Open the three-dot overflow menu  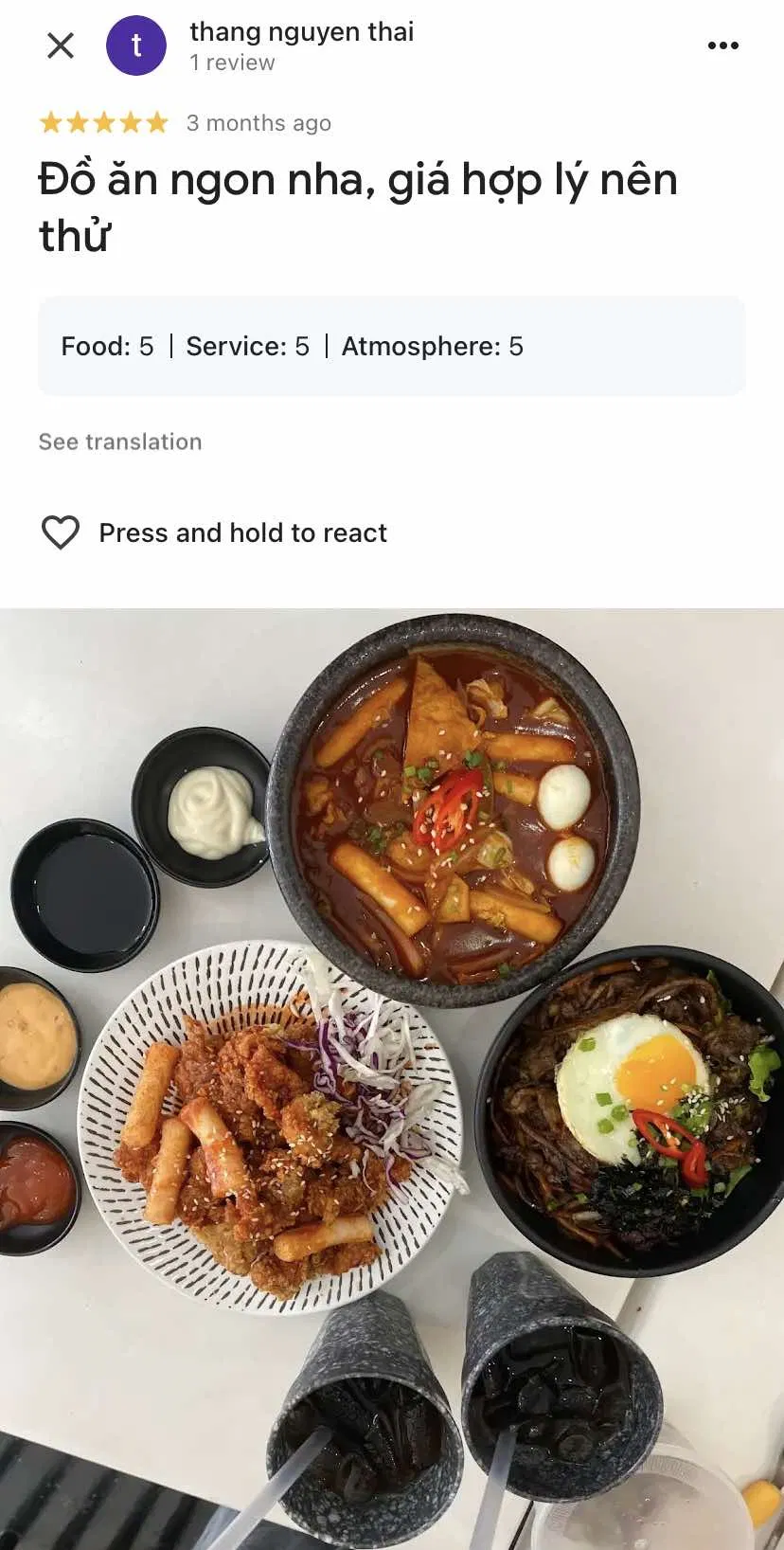click(723, 45)
